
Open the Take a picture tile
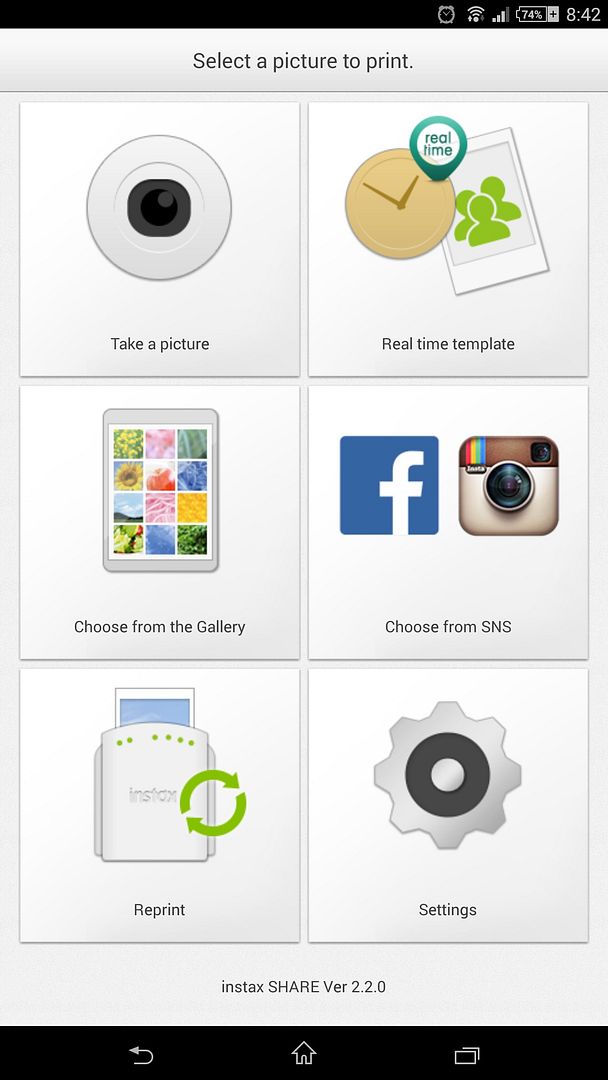pos(159,239)
